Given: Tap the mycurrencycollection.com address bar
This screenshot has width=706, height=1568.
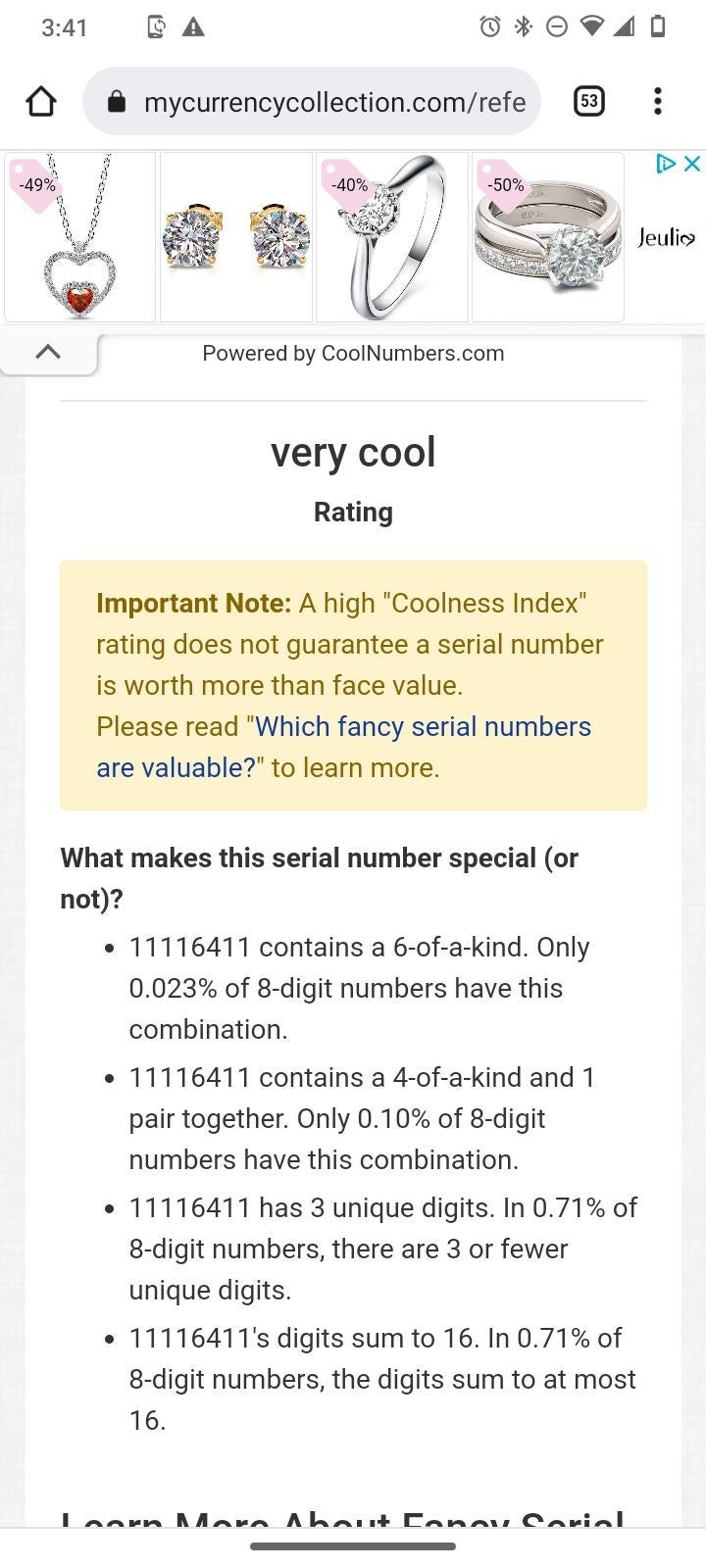Looking at the screenshot, I should 312,101.
